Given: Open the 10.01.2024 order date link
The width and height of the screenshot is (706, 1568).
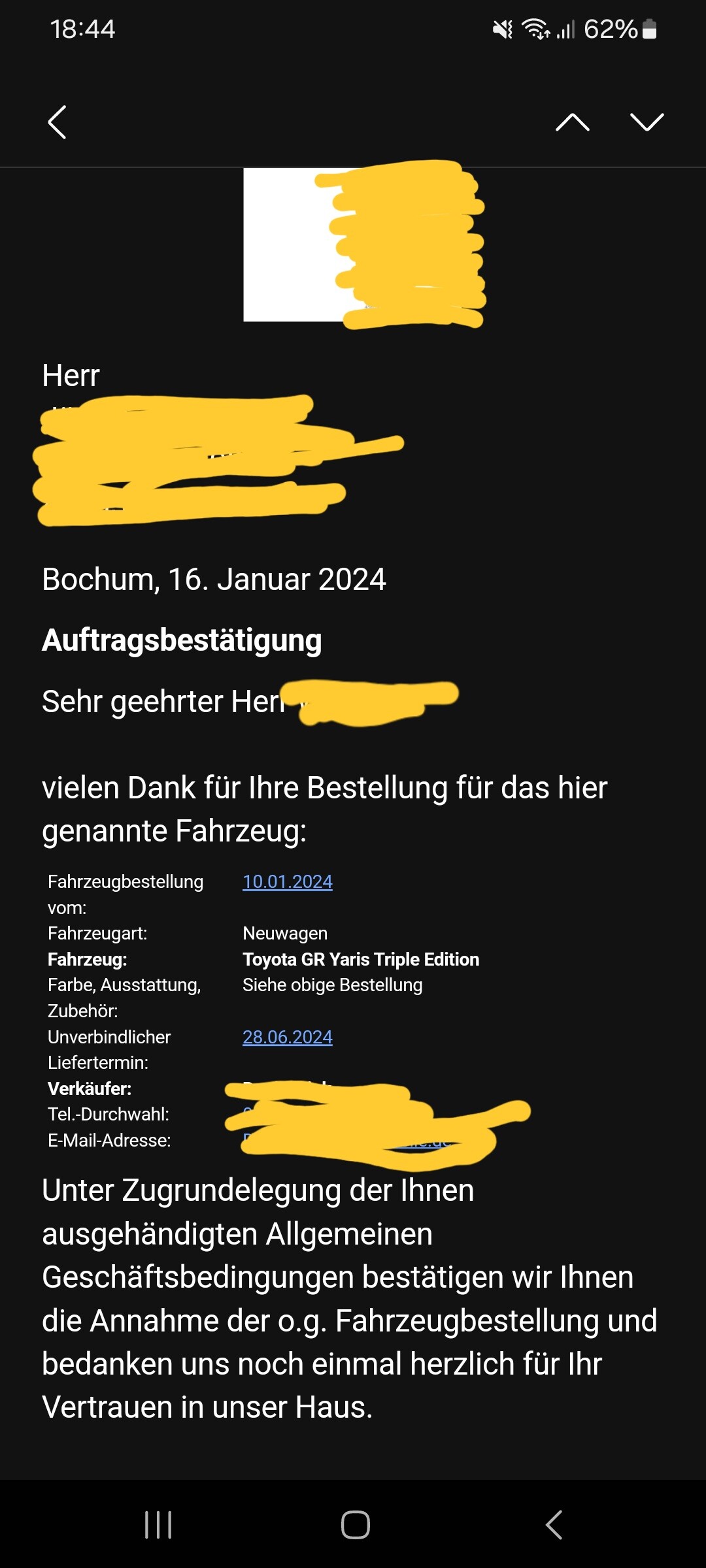Looking at the screenshot, I should coord(288,881).
